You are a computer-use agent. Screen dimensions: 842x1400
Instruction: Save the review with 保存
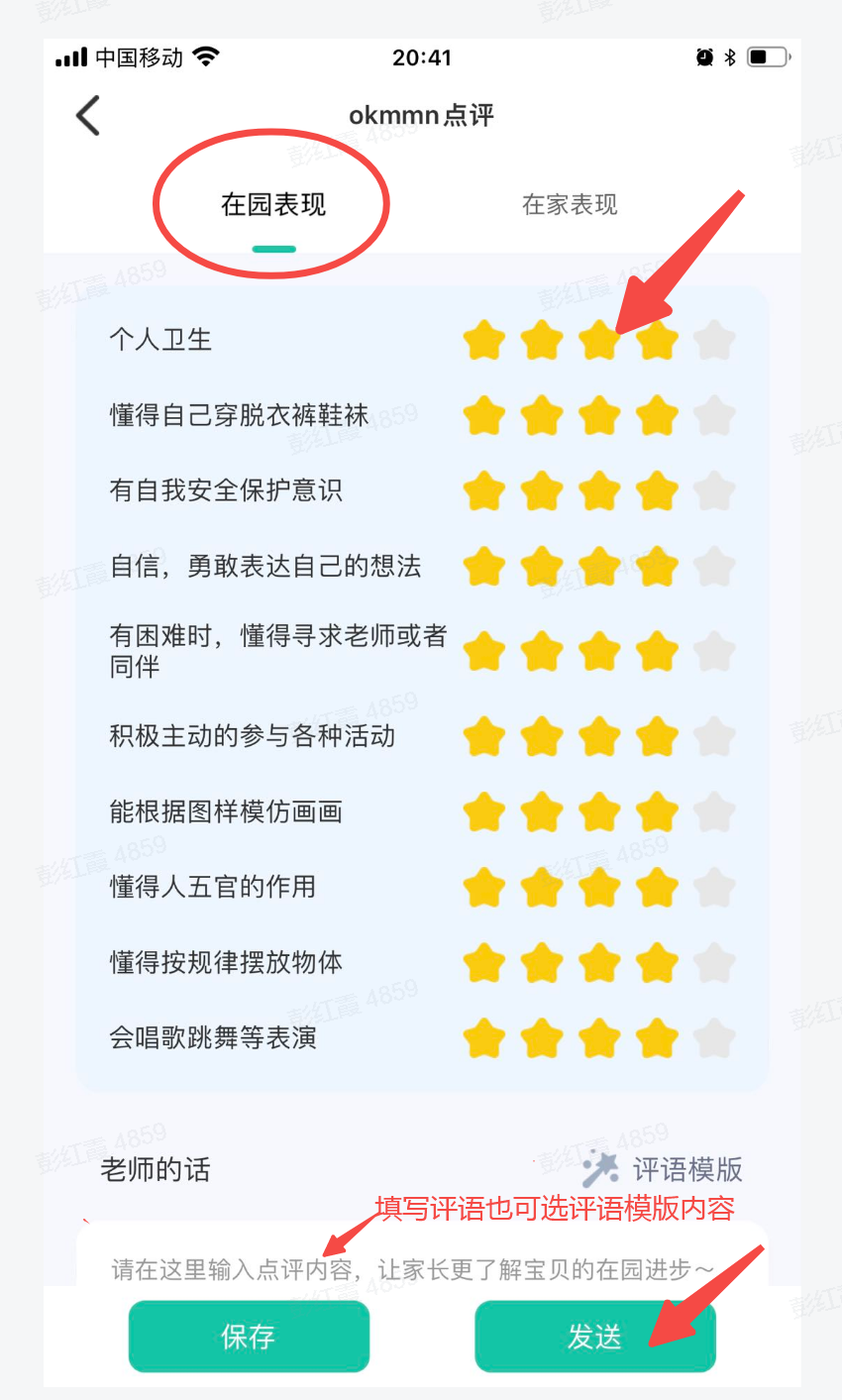coord(249,1337)
